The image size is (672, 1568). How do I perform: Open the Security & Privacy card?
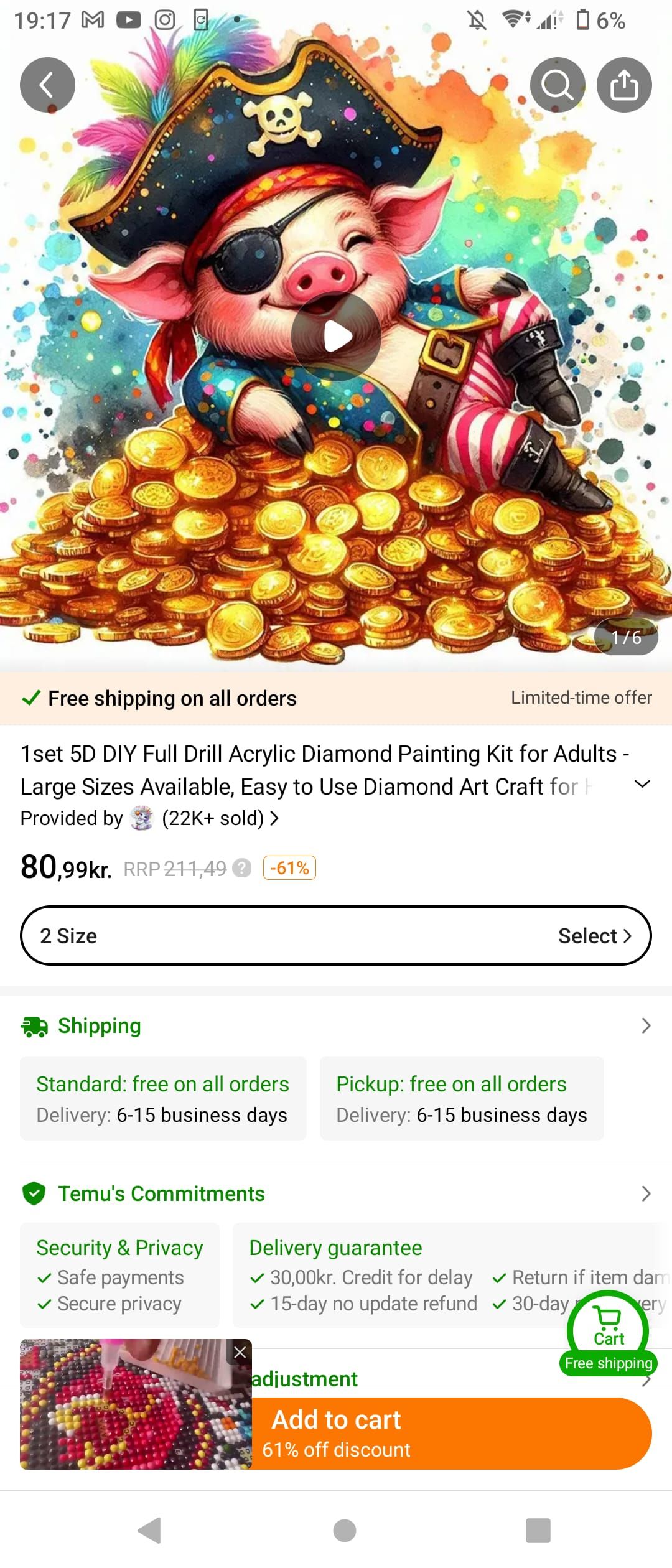click(x=119, y=1275)
